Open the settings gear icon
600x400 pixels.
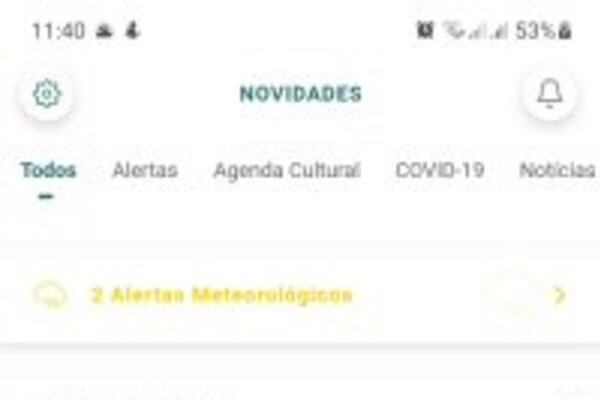point(47,94)
